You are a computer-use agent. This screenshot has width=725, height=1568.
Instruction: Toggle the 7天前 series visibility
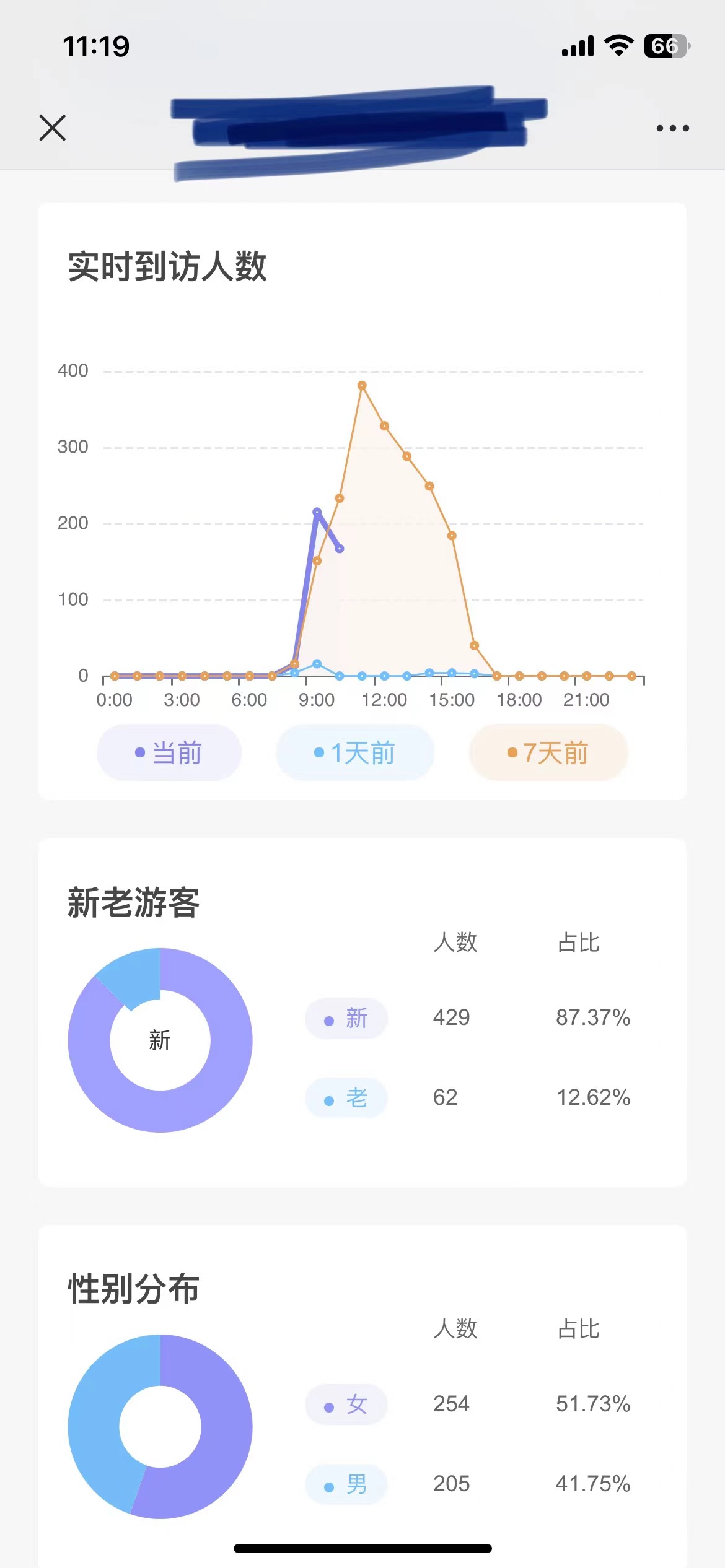pyautogui.click(x=548, y=752)
